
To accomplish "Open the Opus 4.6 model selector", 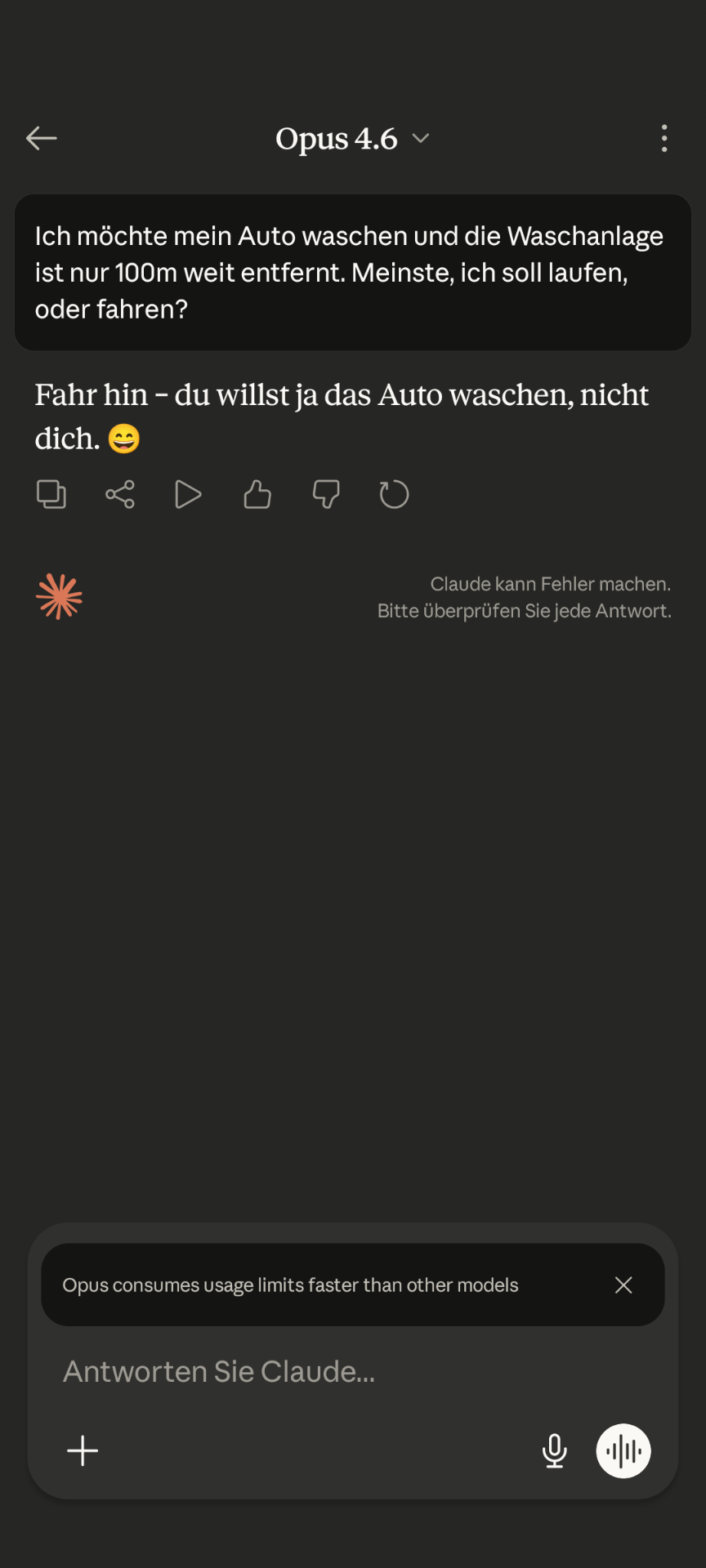I will (352, 139).
